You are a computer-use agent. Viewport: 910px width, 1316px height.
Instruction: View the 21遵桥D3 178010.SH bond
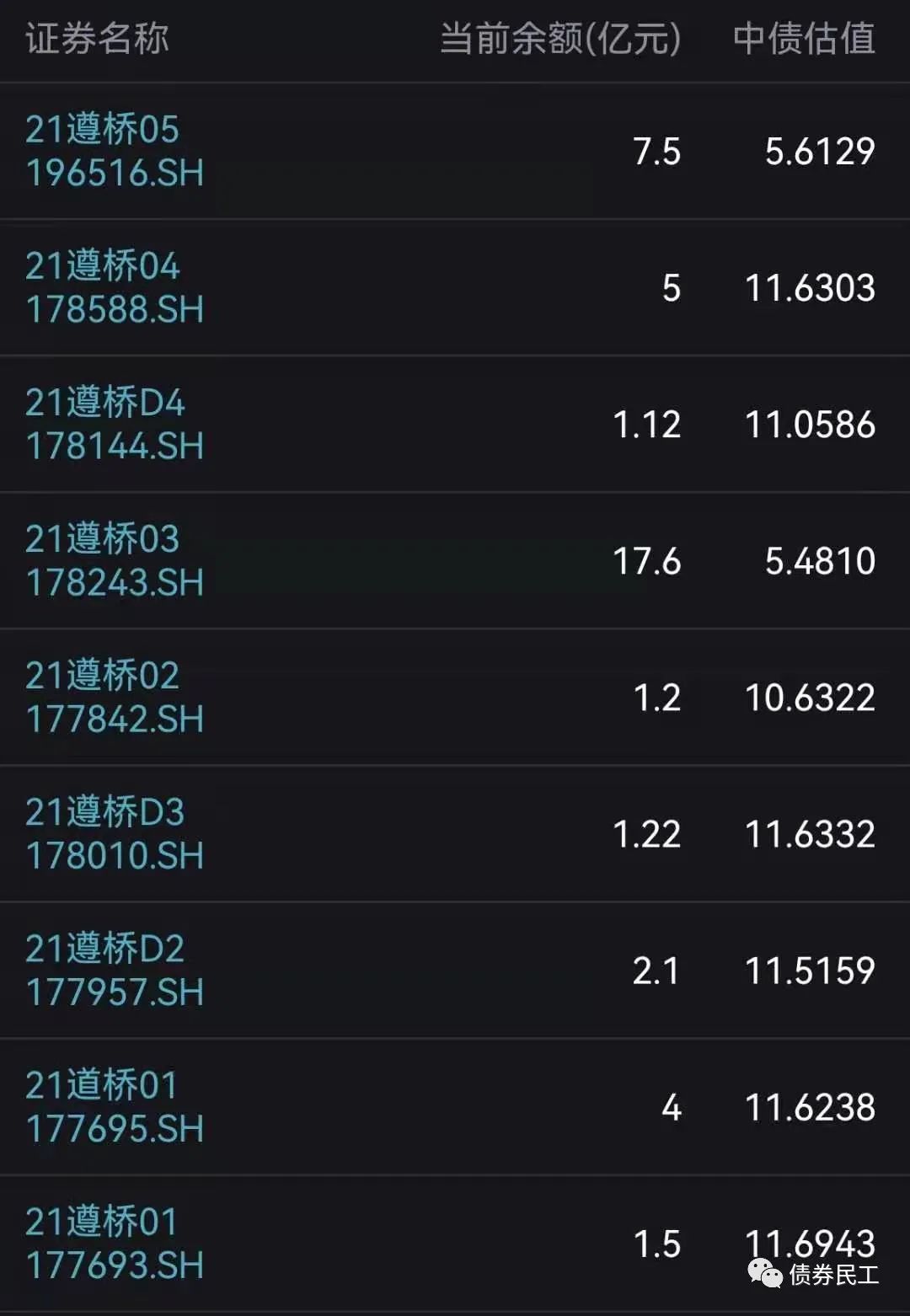click(115, 834)
